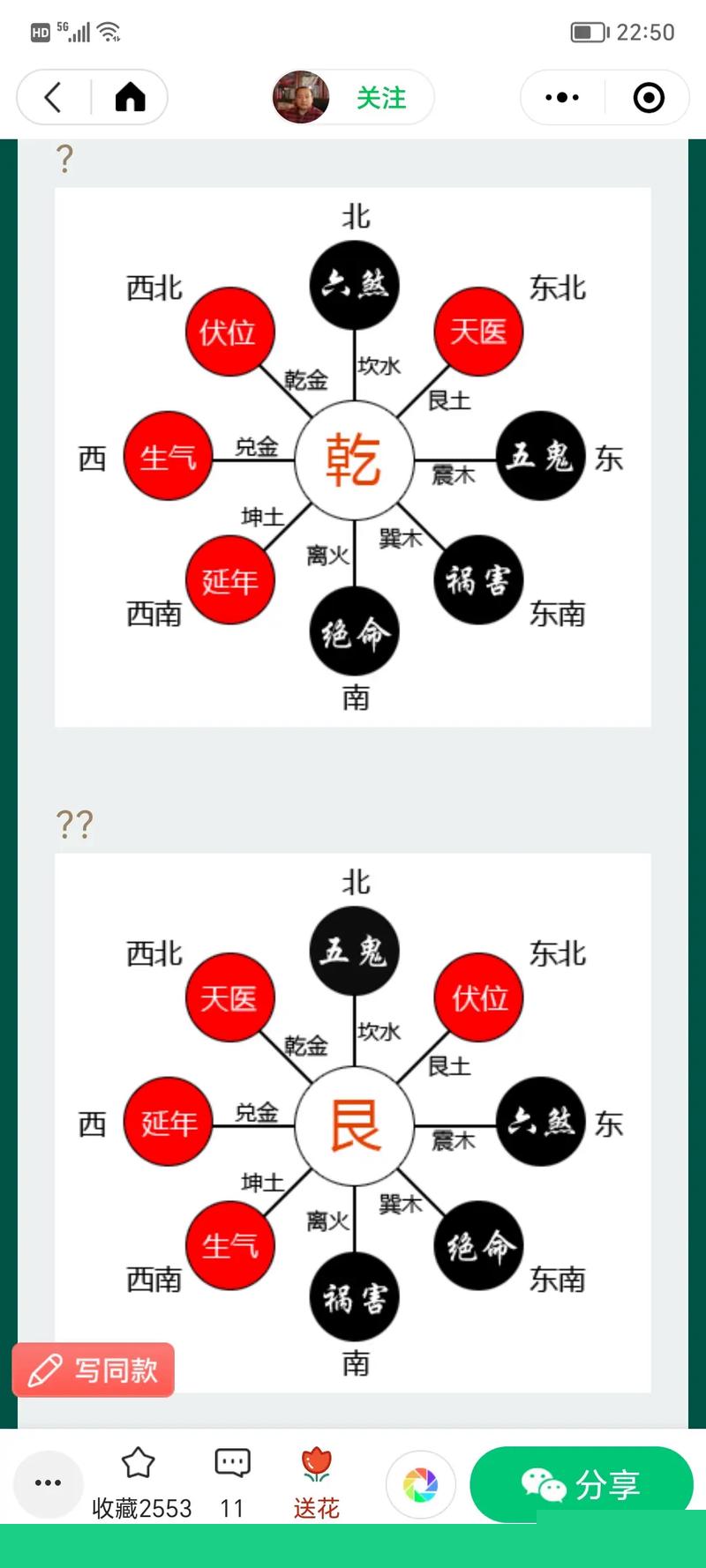The image size is (706, 1568).
Task: View the 11 comments
Action: pyautogui.click(x=232, y=1483)
